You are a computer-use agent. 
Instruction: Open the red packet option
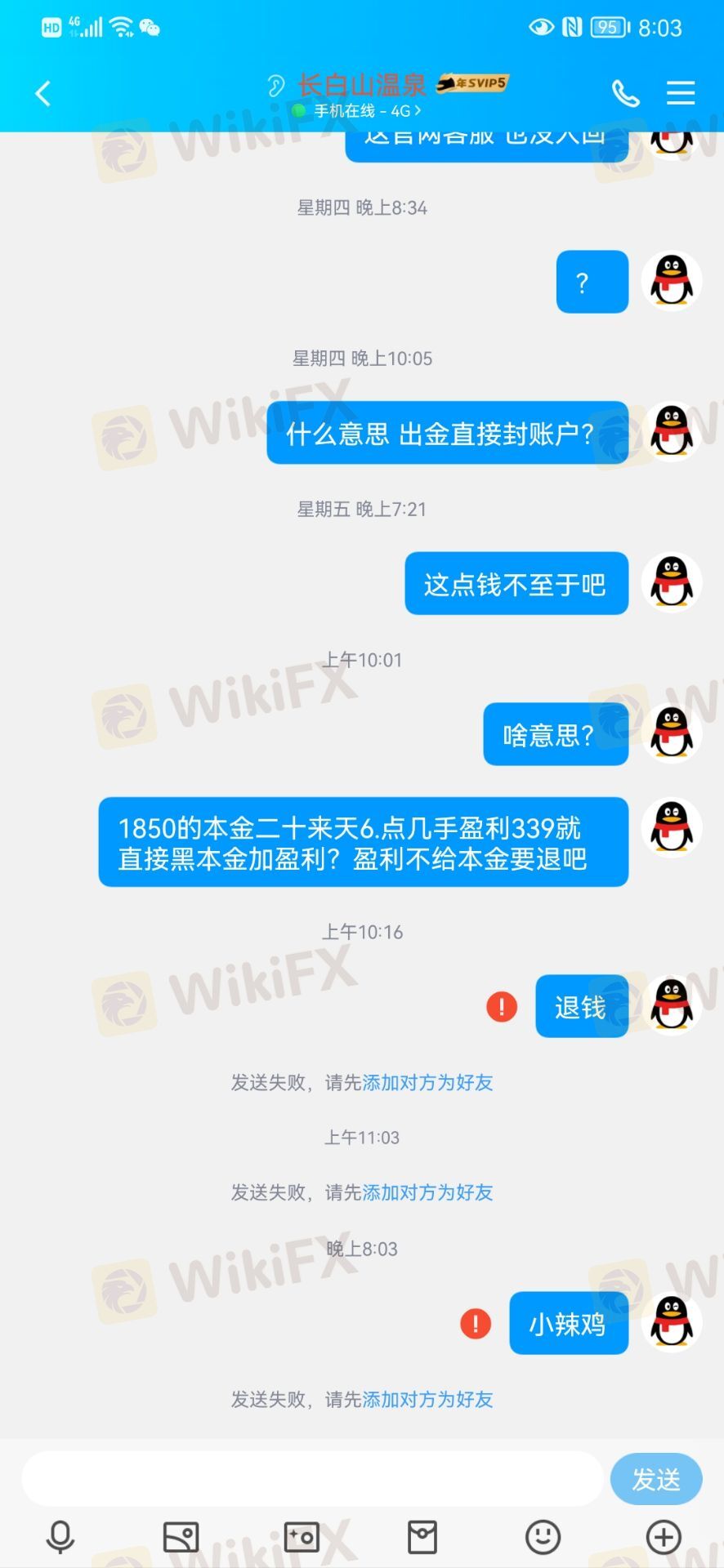(x=422, y=1537)
